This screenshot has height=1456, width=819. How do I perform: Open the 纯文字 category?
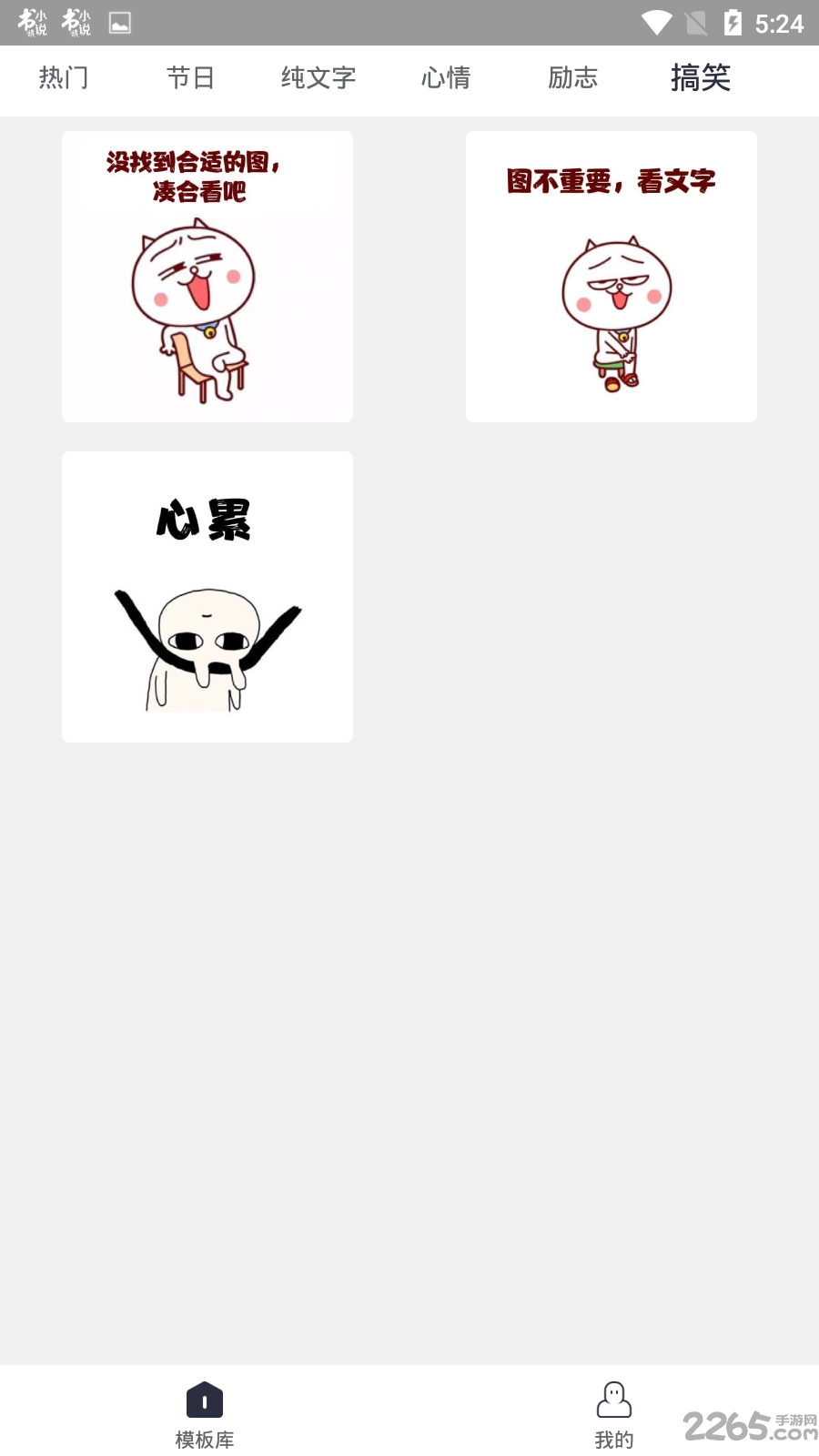[x=318, y=79]
